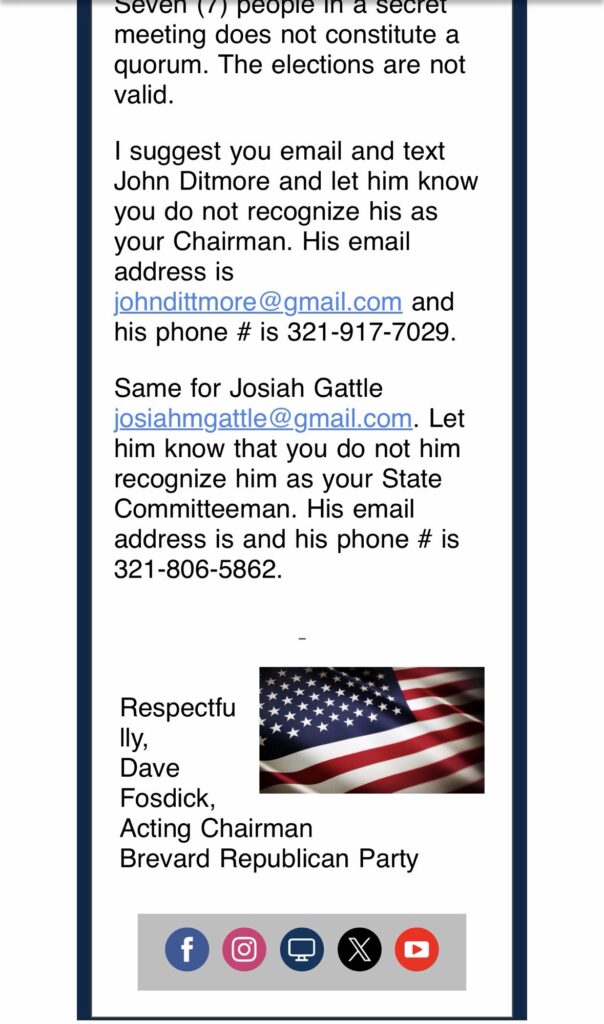Tap the josiahmgattle@gmail.com email link
Image resolution: width=604 pixels, height=1024 pixels.
(x=262, y=418)
